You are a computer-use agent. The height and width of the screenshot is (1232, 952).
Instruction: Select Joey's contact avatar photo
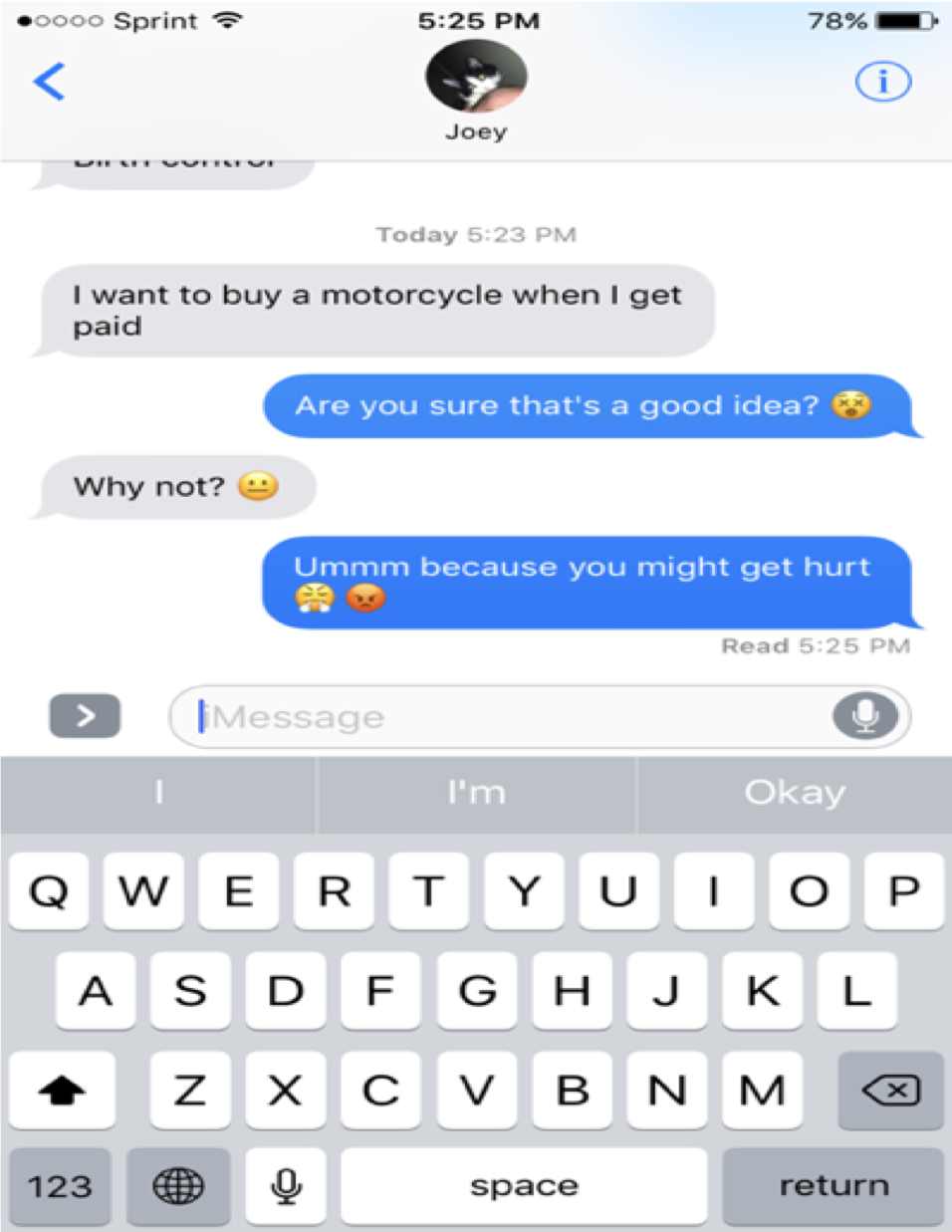[x=476, y=80]
